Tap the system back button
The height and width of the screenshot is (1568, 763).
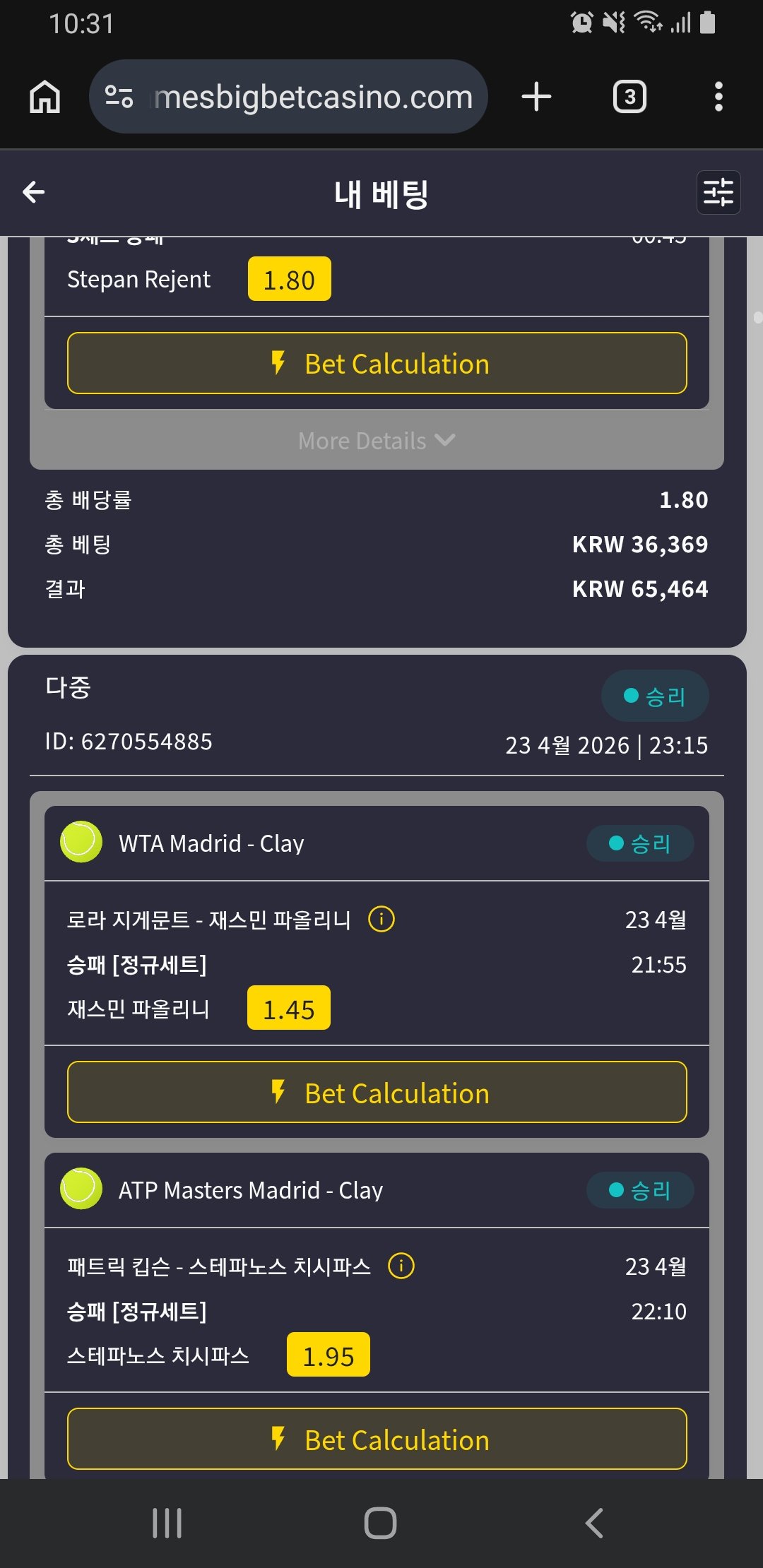[595, 1523]
